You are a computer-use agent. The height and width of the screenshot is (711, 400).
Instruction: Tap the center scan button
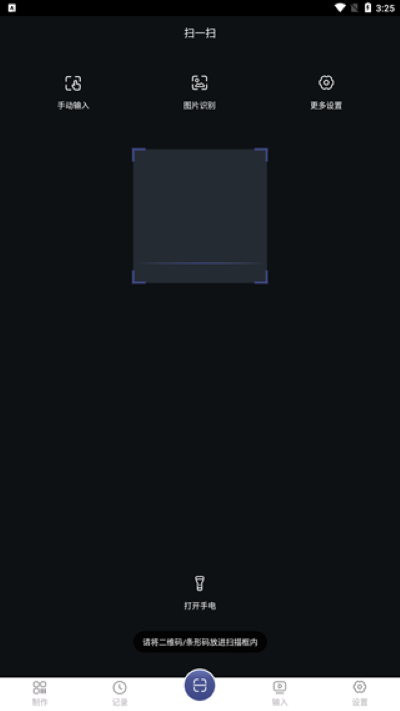point(200,685)
